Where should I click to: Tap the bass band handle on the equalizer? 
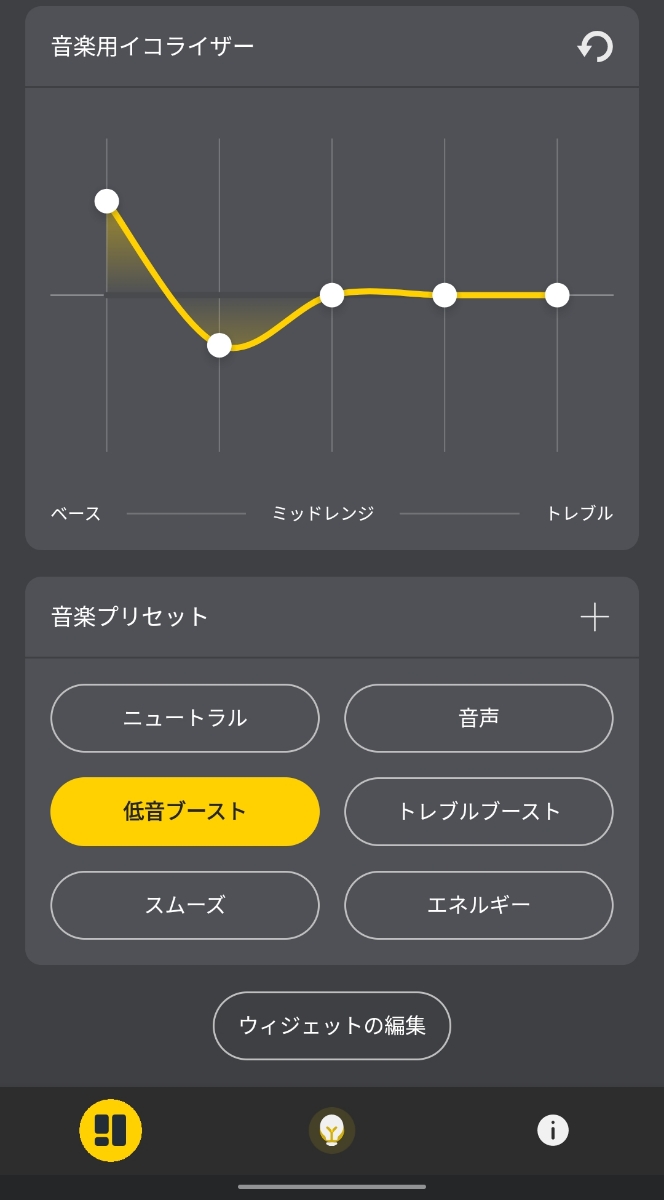click(x=107, y=201)
